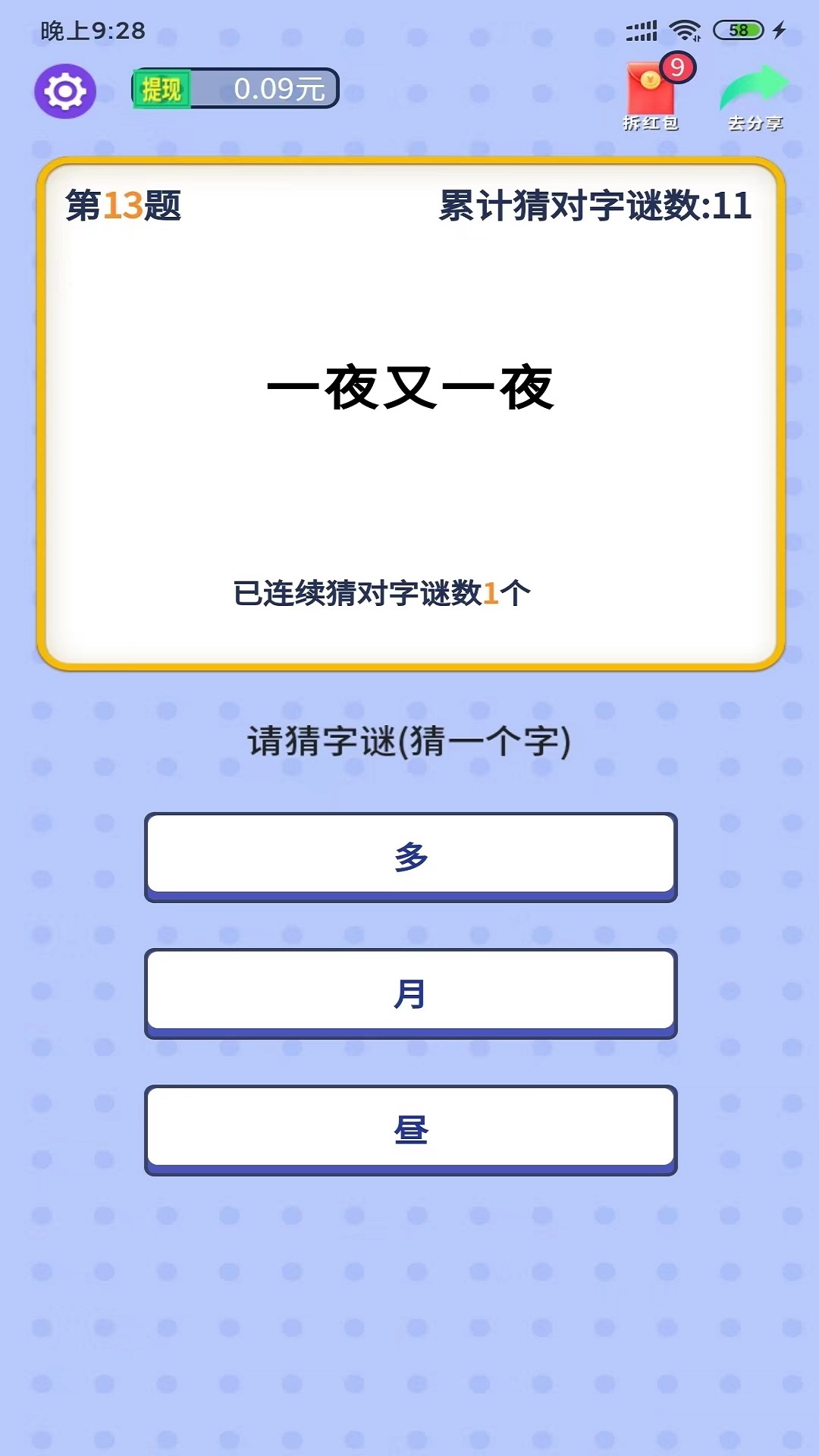Image resolution: width=819 pixels, height=1456 pixels.
Task: Tap the 去分享 share arrow
Action: point(755,96)
